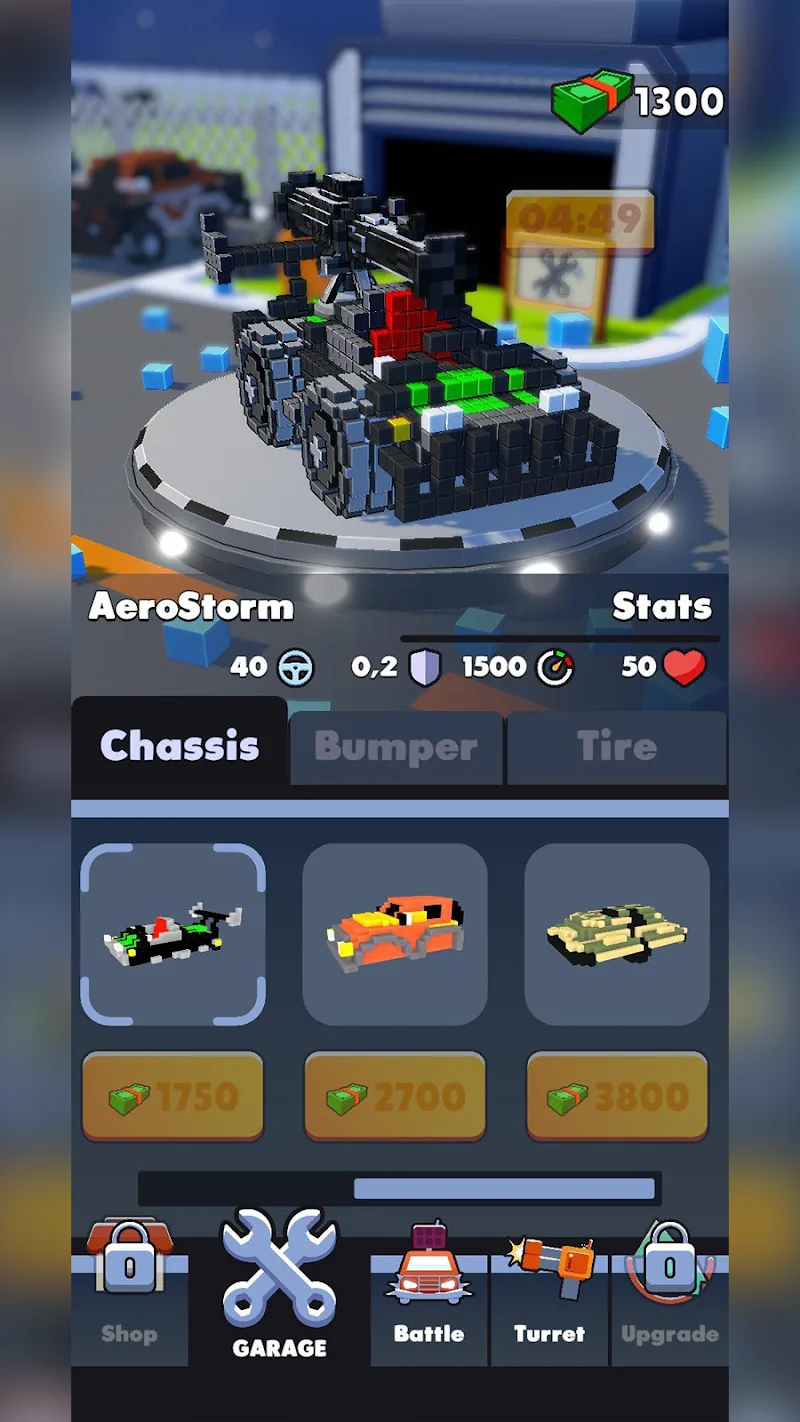Buy chassis for 3800 cash
This screenshot has height=1422, width=800.
tap(617, 1097)
